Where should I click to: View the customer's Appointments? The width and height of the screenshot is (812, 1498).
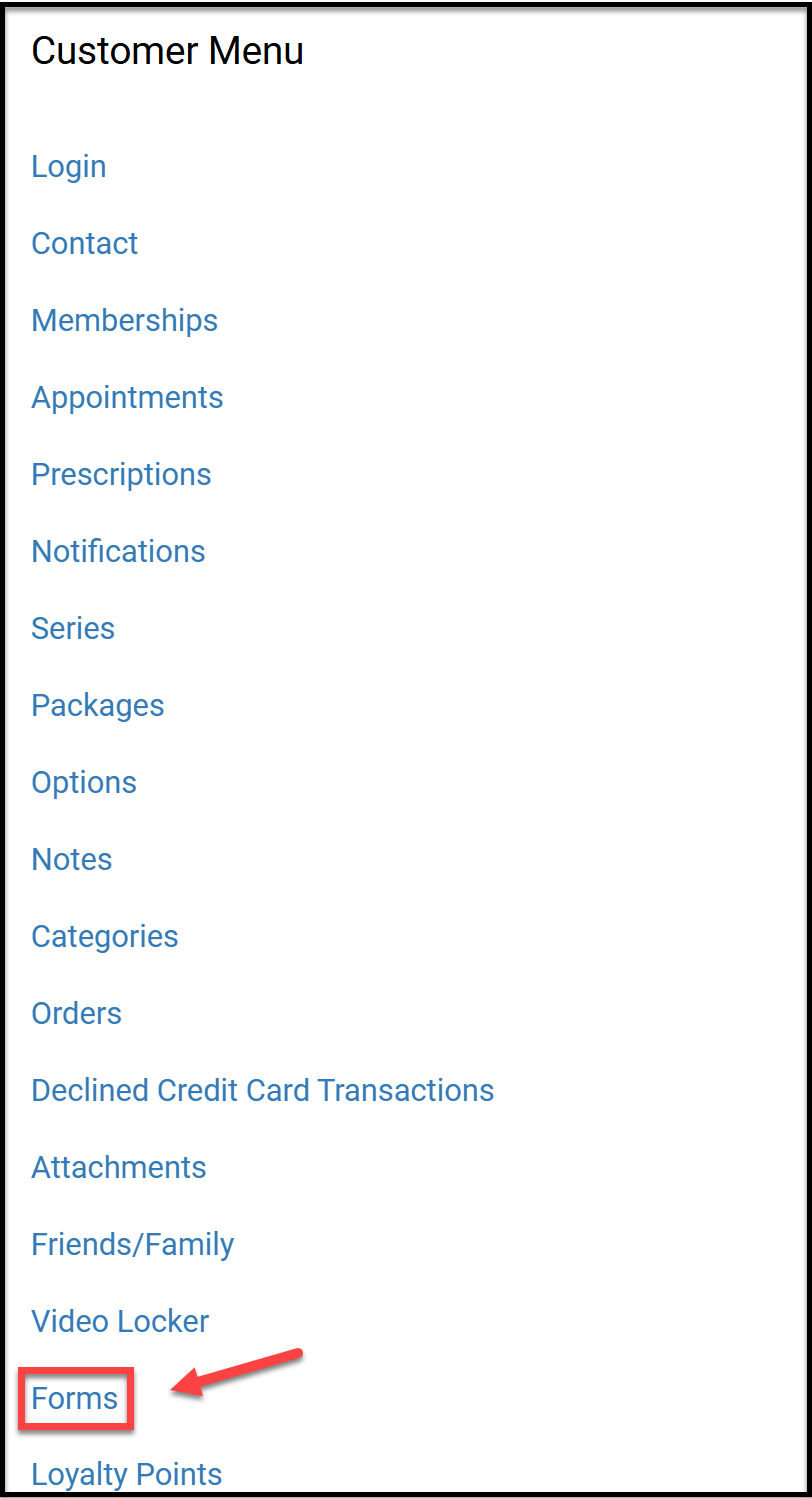pos(127,398)
